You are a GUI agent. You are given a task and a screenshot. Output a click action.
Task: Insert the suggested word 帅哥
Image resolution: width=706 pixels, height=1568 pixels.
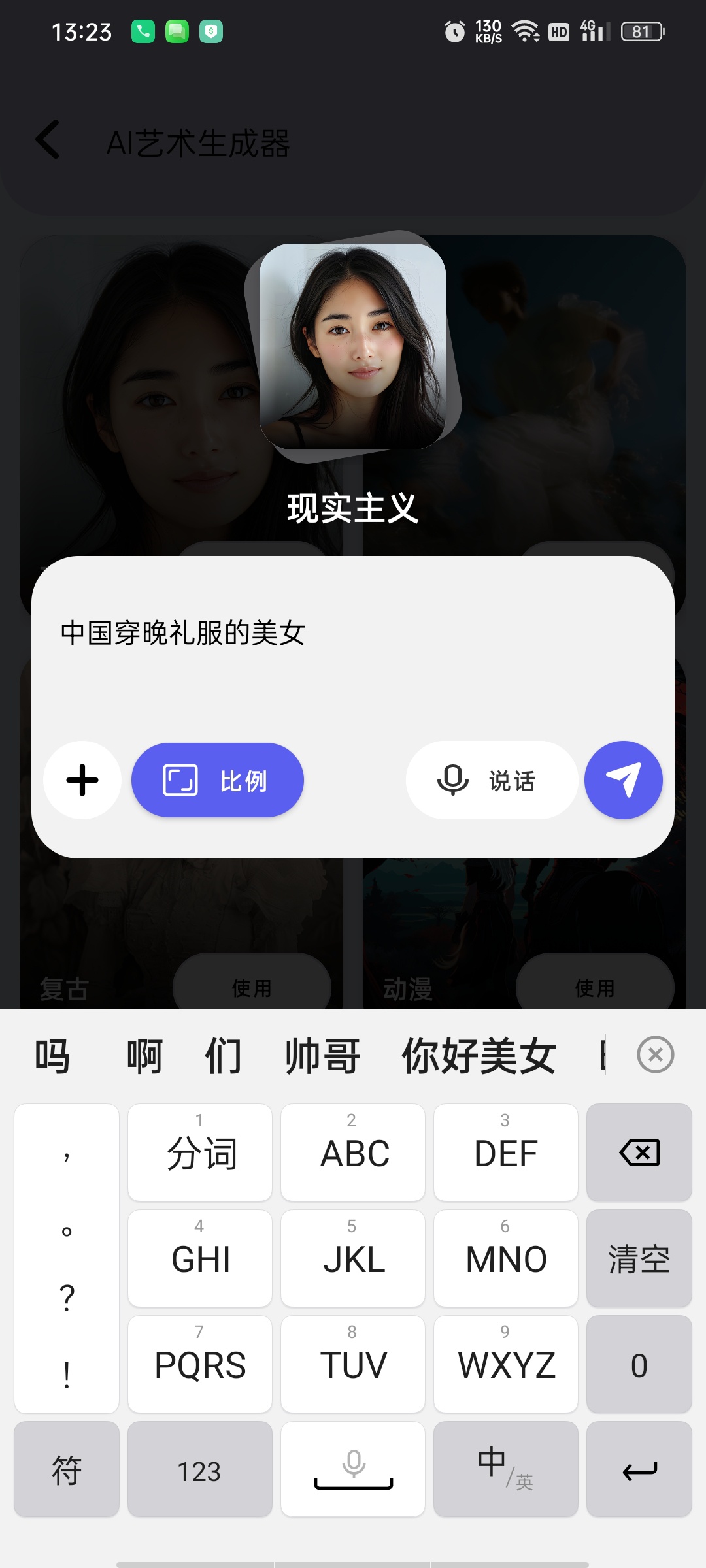pyautogui.click(x=323, y=1056)
